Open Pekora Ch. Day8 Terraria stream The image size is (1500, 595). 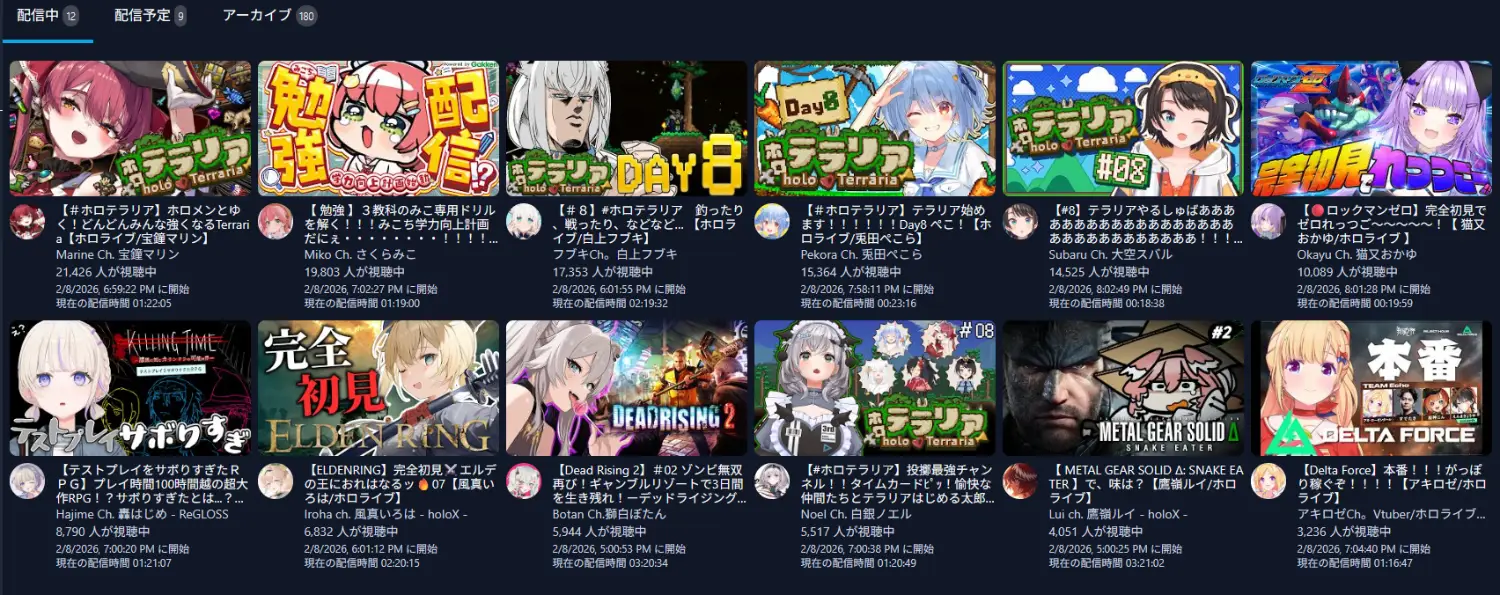(875, 128)
